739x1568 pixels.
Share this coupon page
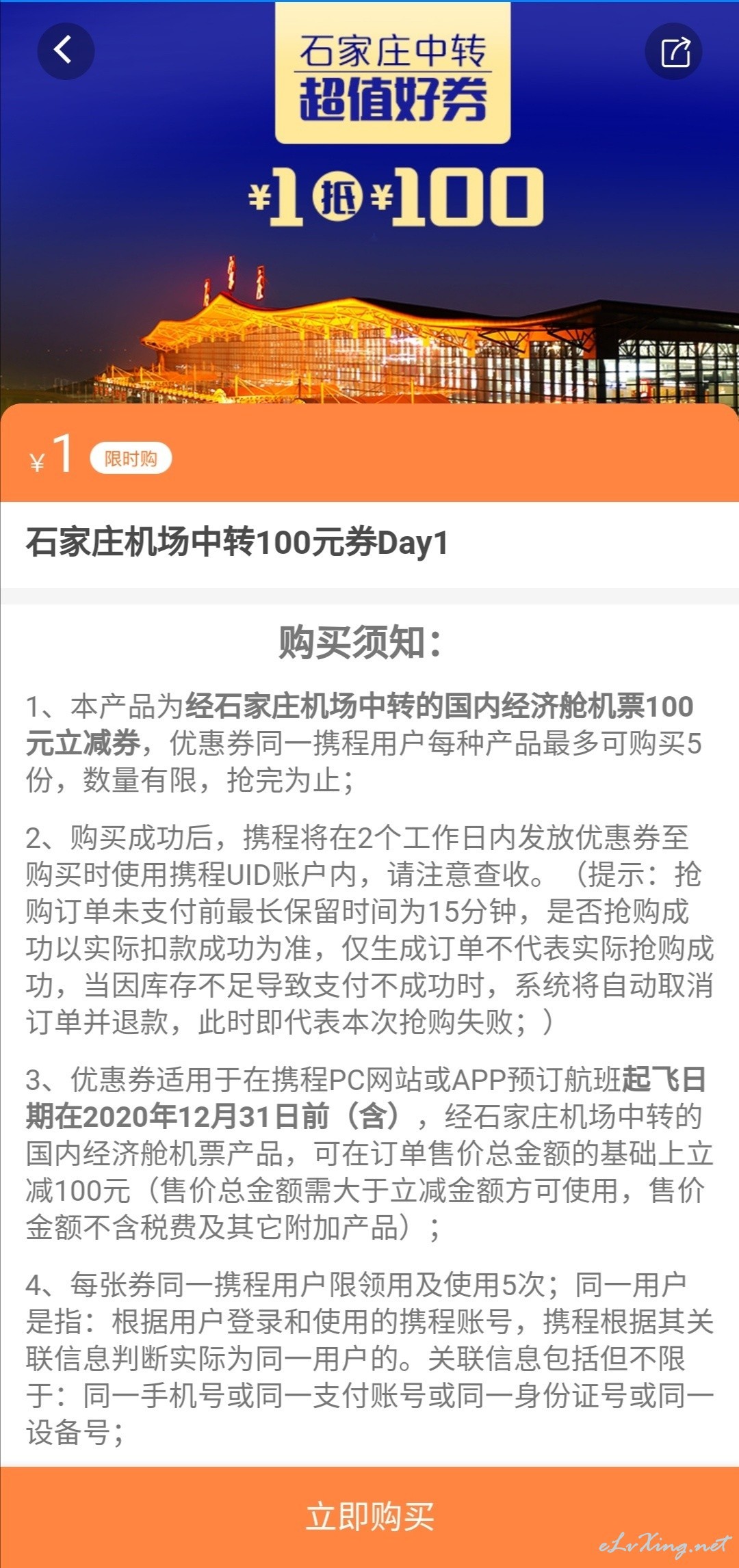[x=674, y=51]
